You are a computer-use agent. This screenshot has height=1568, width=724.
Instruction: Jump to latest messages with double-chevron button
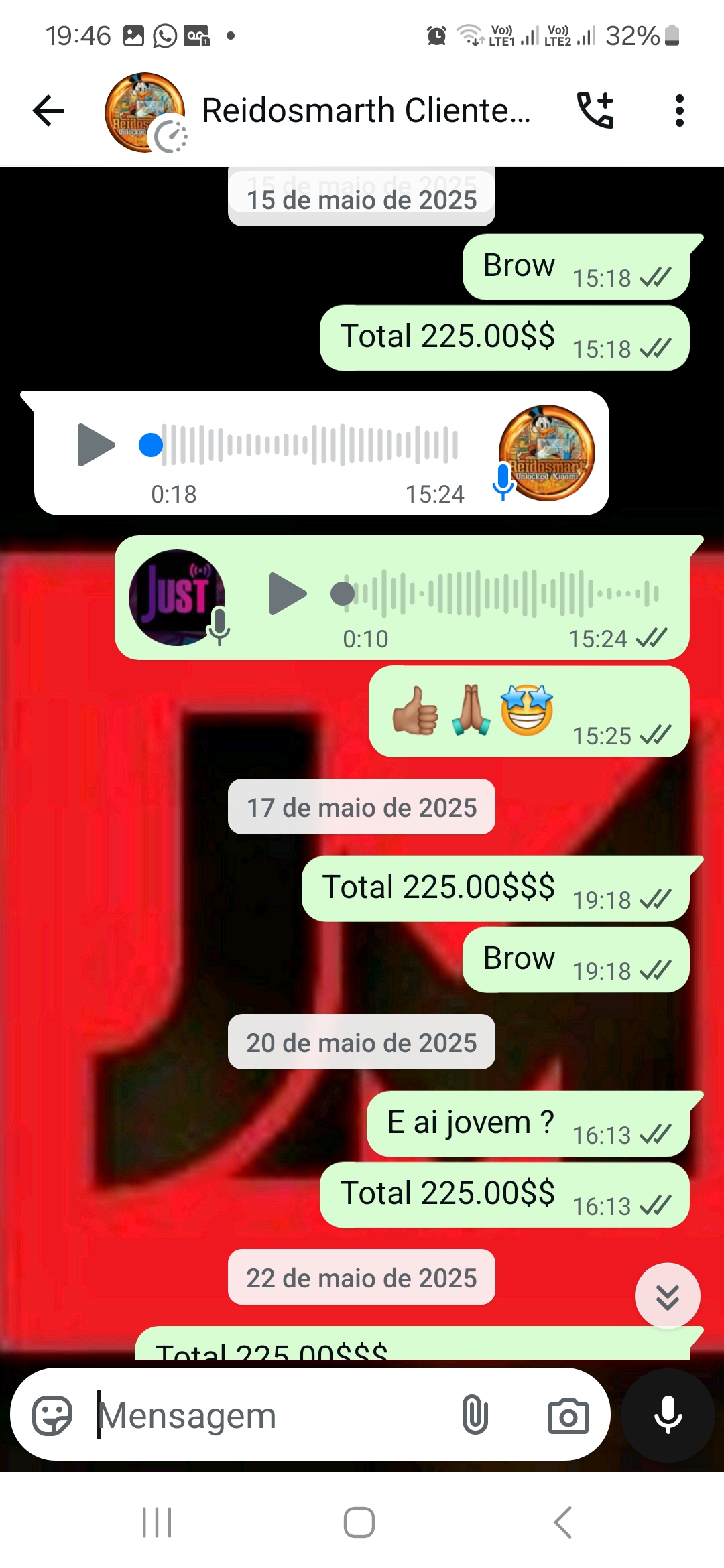click(667, 1296)
